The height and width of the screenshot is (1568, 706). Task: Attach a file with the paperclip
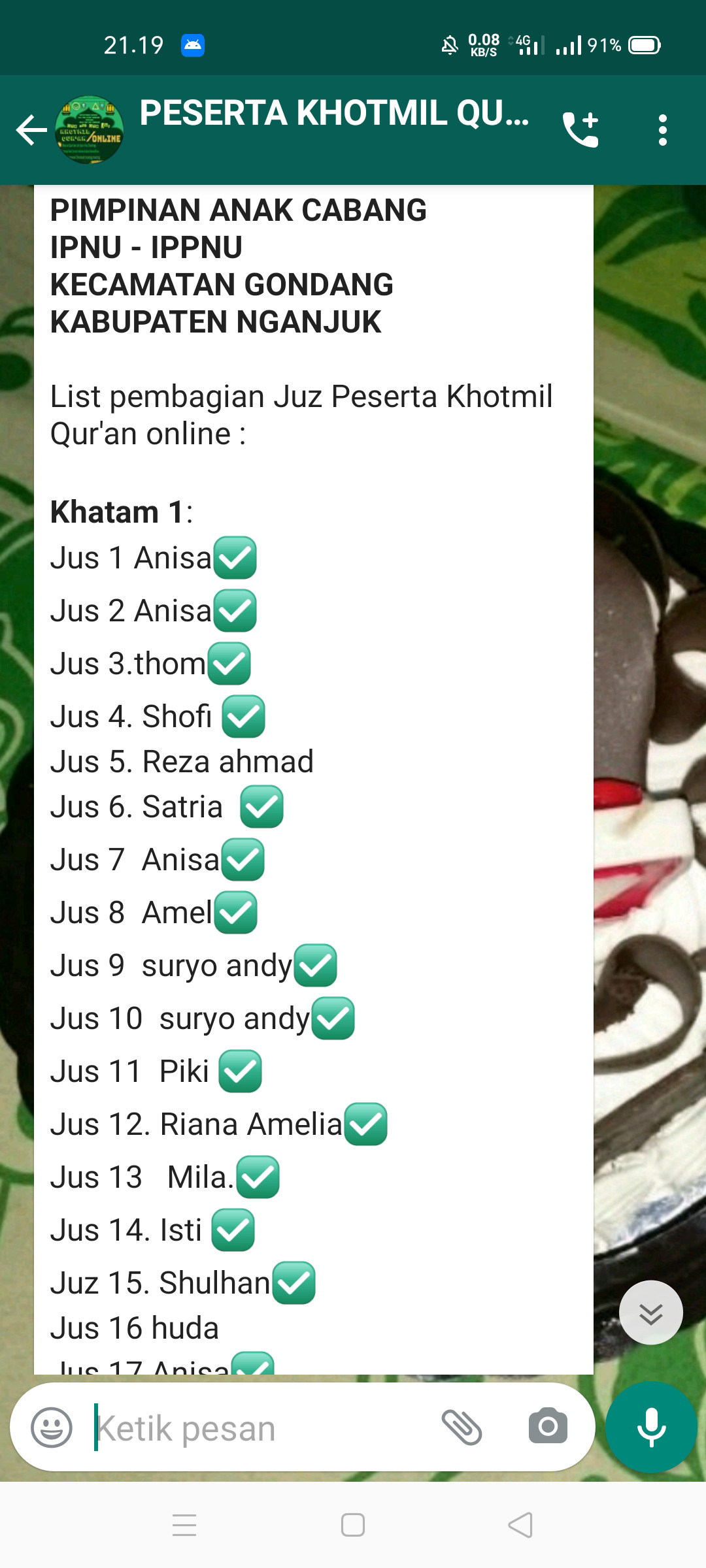click(x=462, y=1427)
